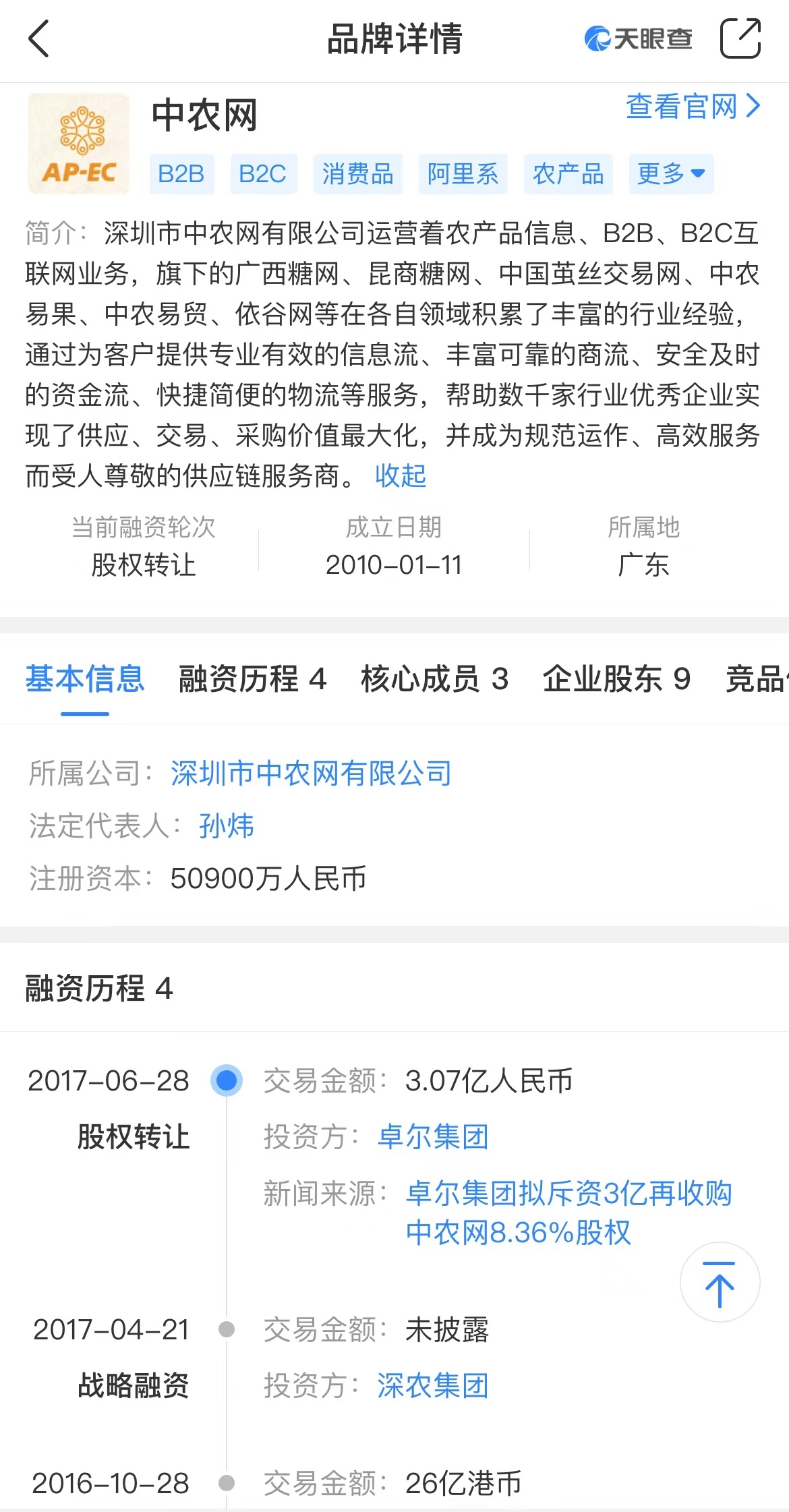This screenshot has height=1512, width=789.
Task: Select the 消费品 tag
Action: 357,174
